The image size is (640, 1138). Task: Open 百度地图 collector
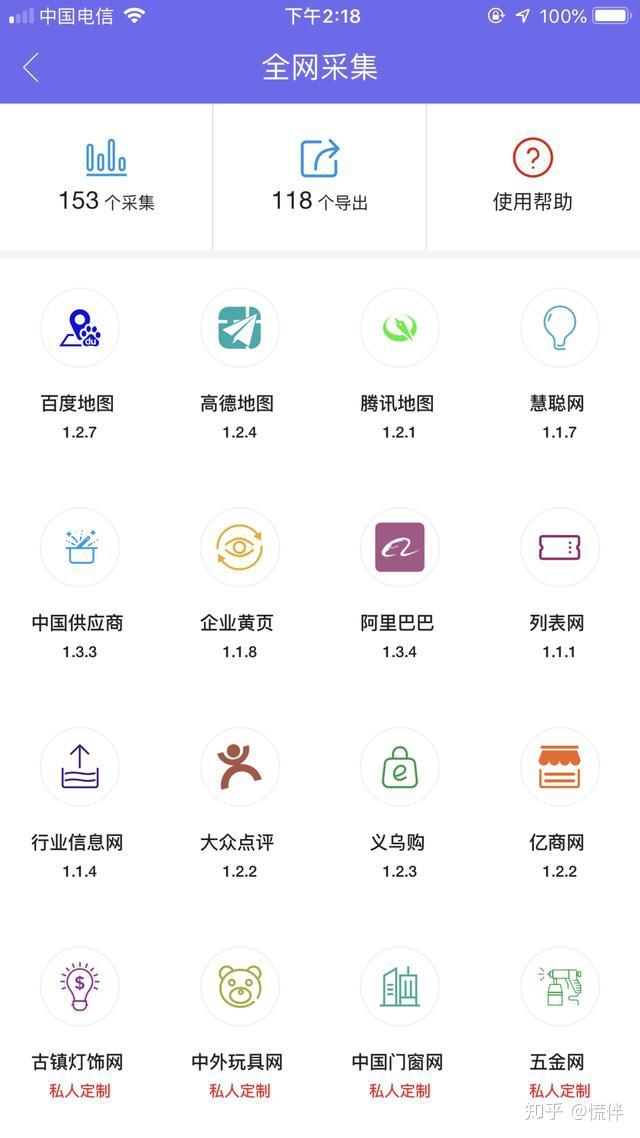79,364
